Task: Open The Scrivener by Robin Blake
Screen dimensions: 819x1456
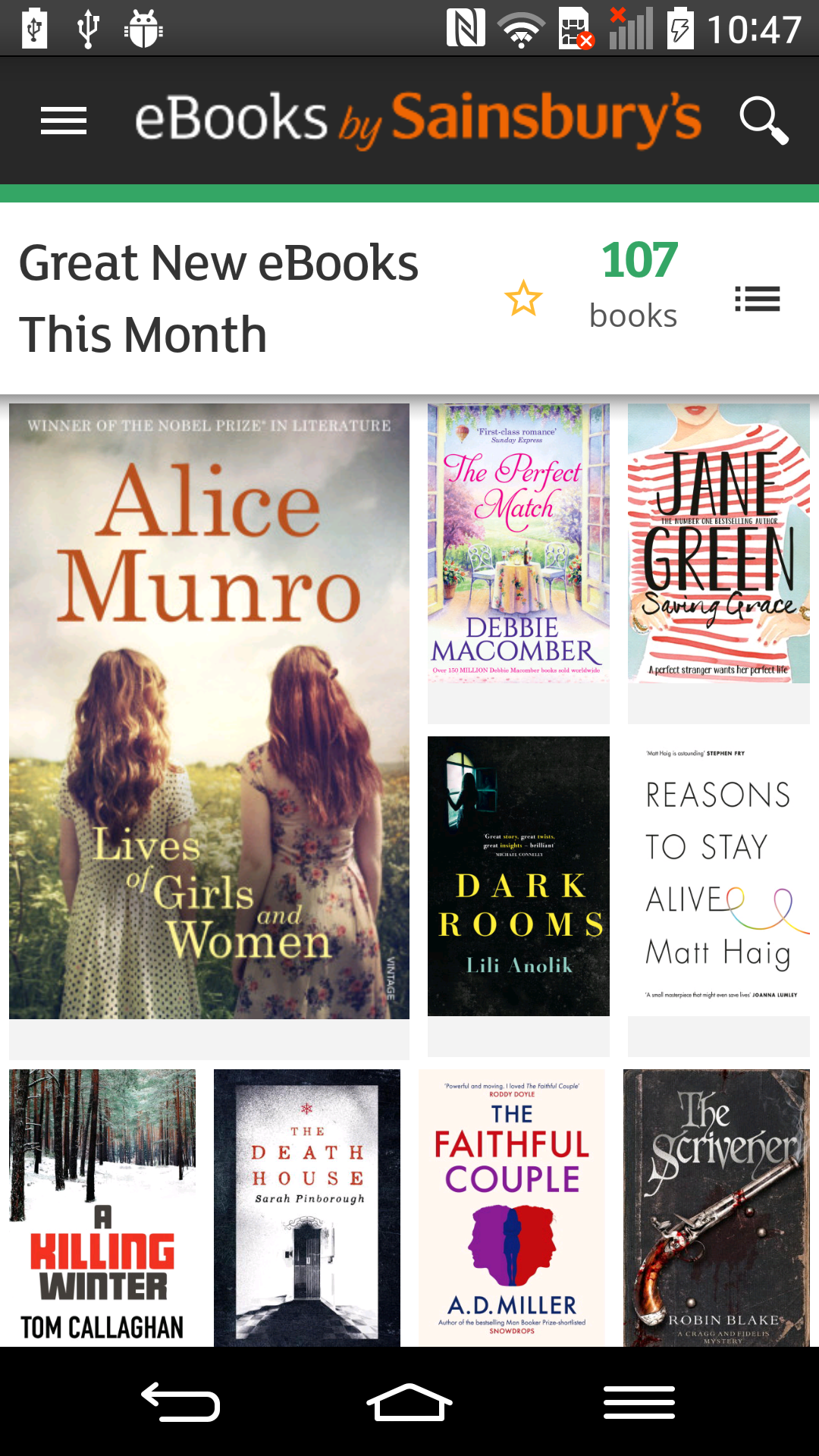Action: 717,1207
